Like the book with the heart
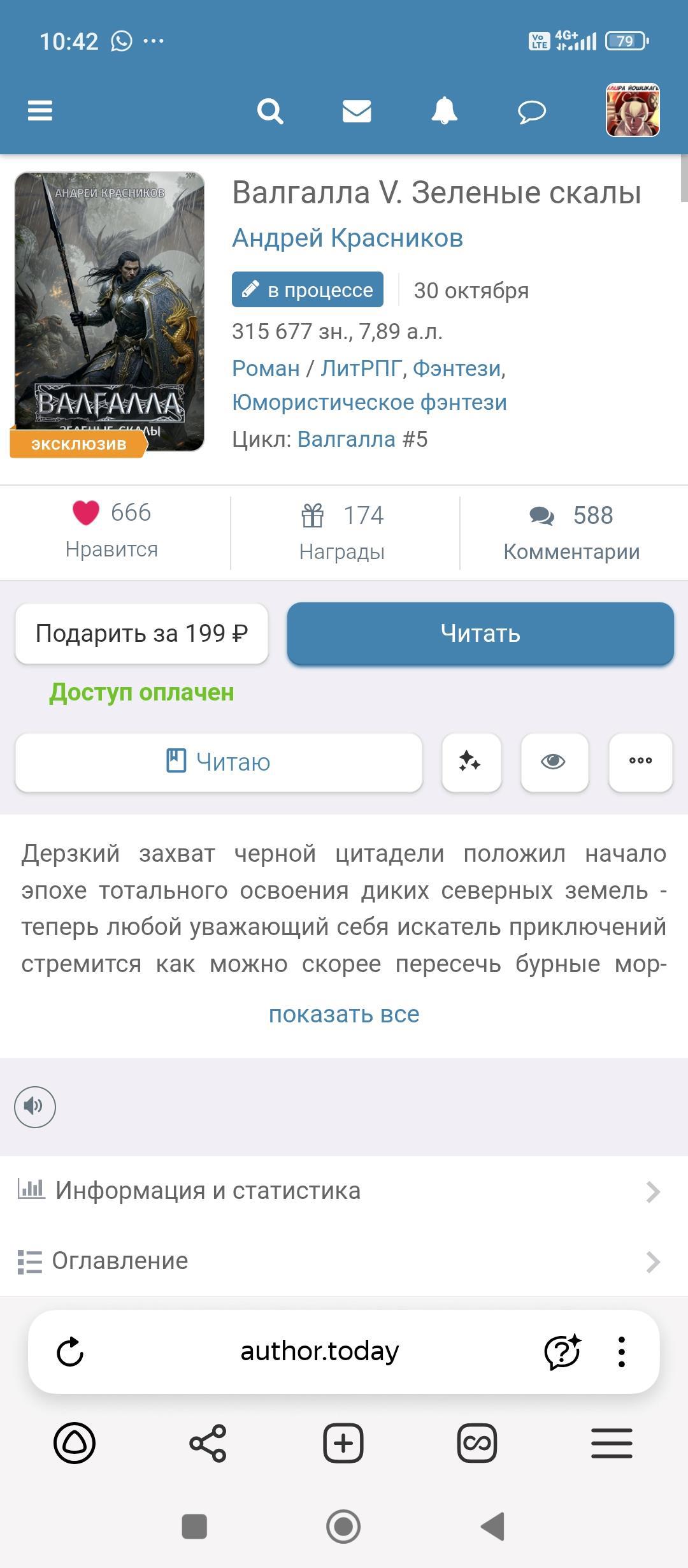Screen dimensions: 688x1568 86,512
